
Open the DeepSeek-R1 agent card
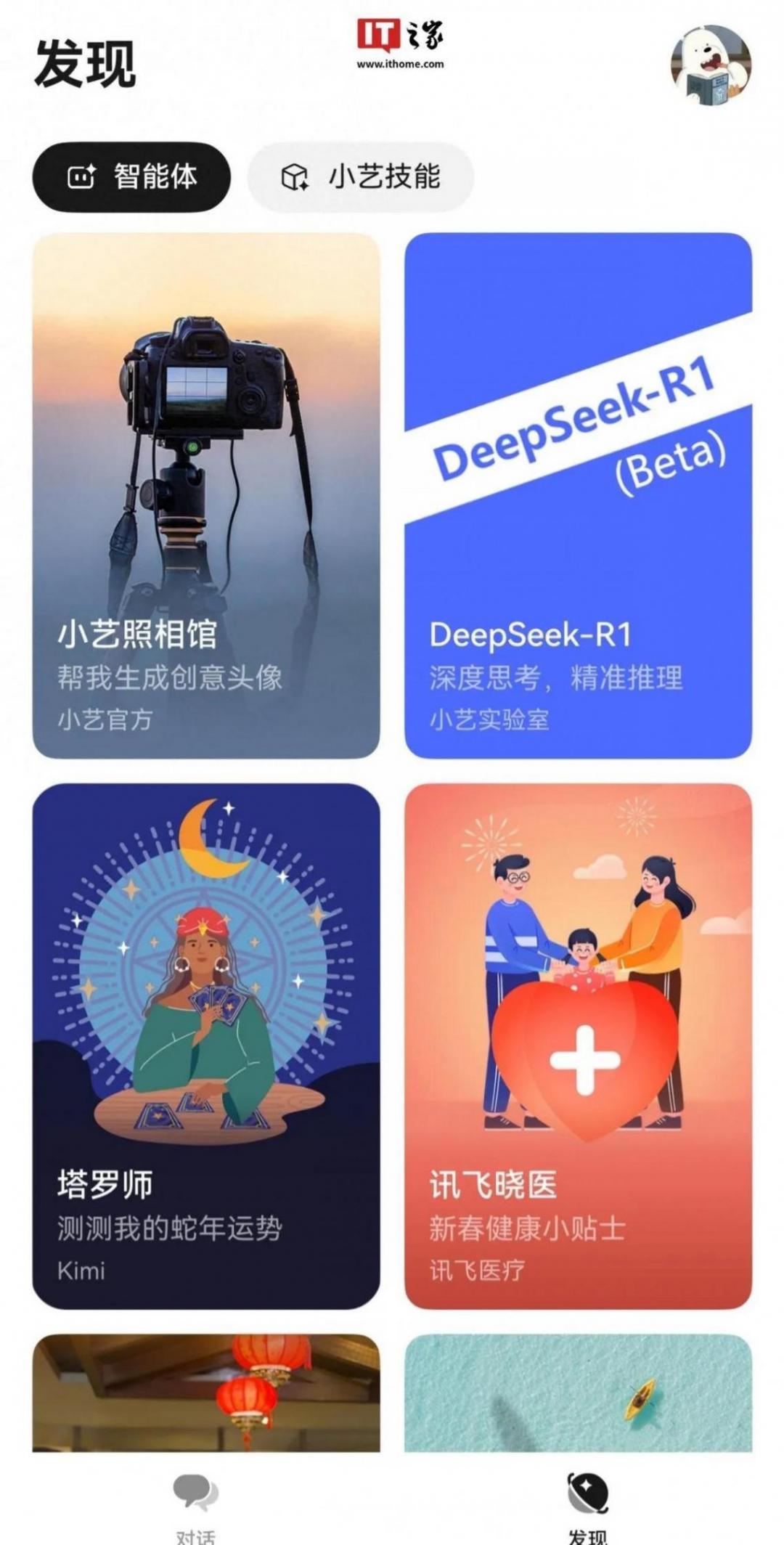click(578, 495)
